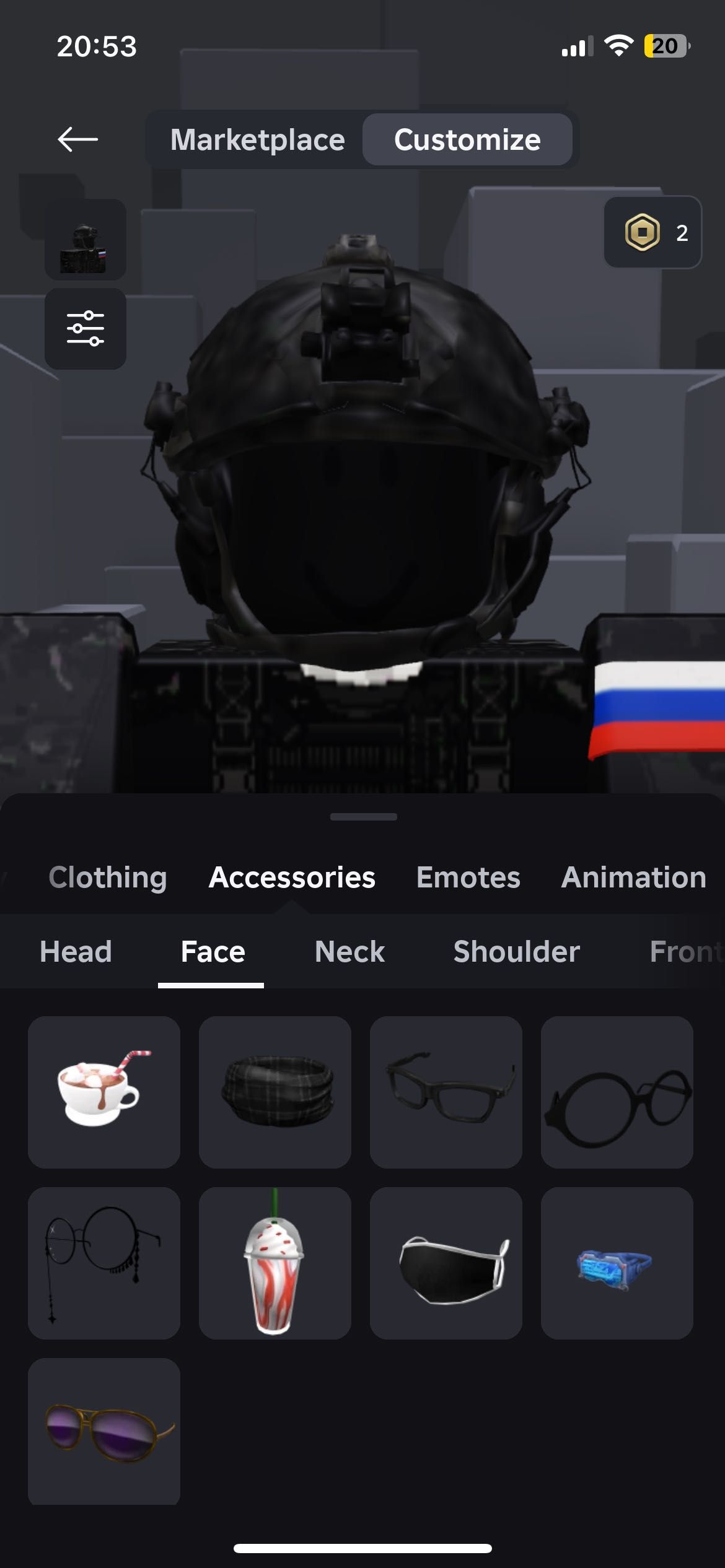The image size is (725, 1568).
Task: Open the avatar settings sliders icon
Action: (x=86, y=329)
